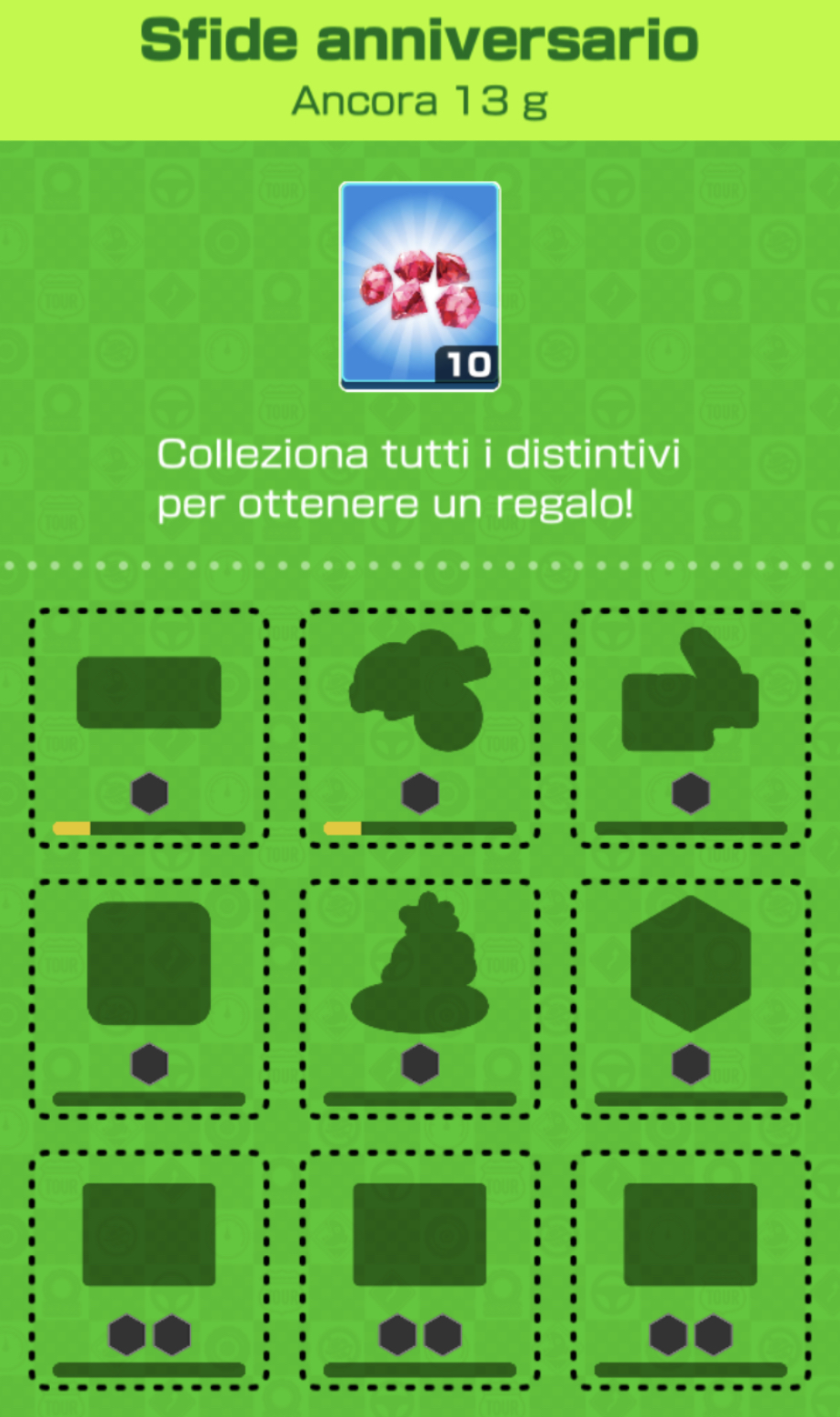The height and width of the screenshot is (1417, 840).
Task: Open the 10 rubies gift card
Action: (x=420, y=286)
